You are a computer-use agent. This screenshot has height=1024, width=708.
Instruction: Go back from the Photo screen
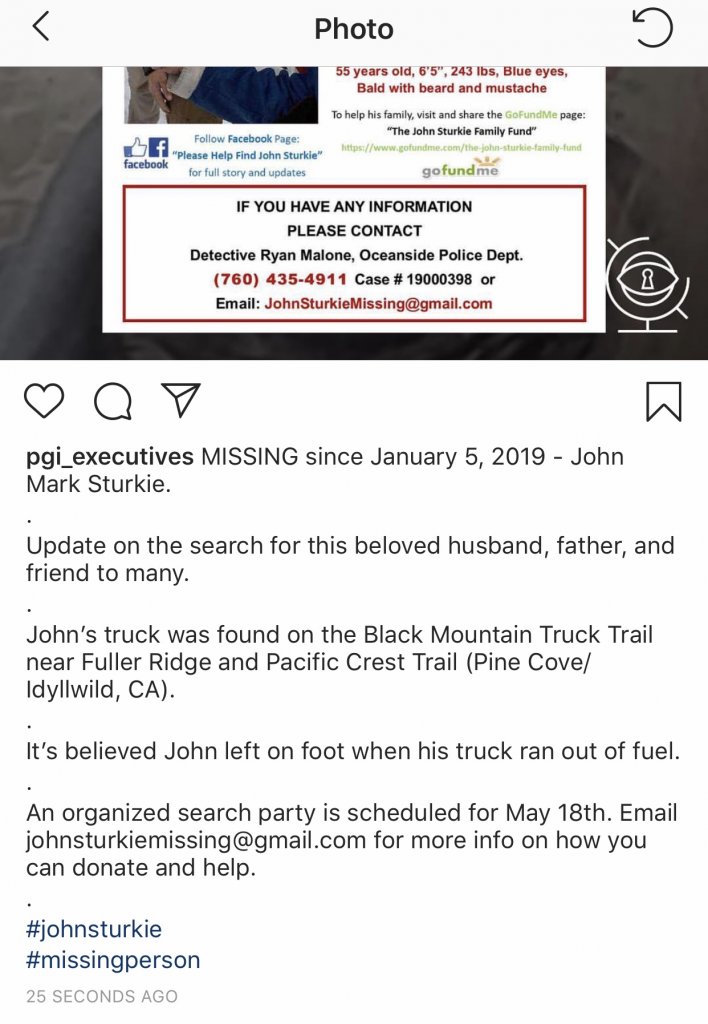click(40, 28)
